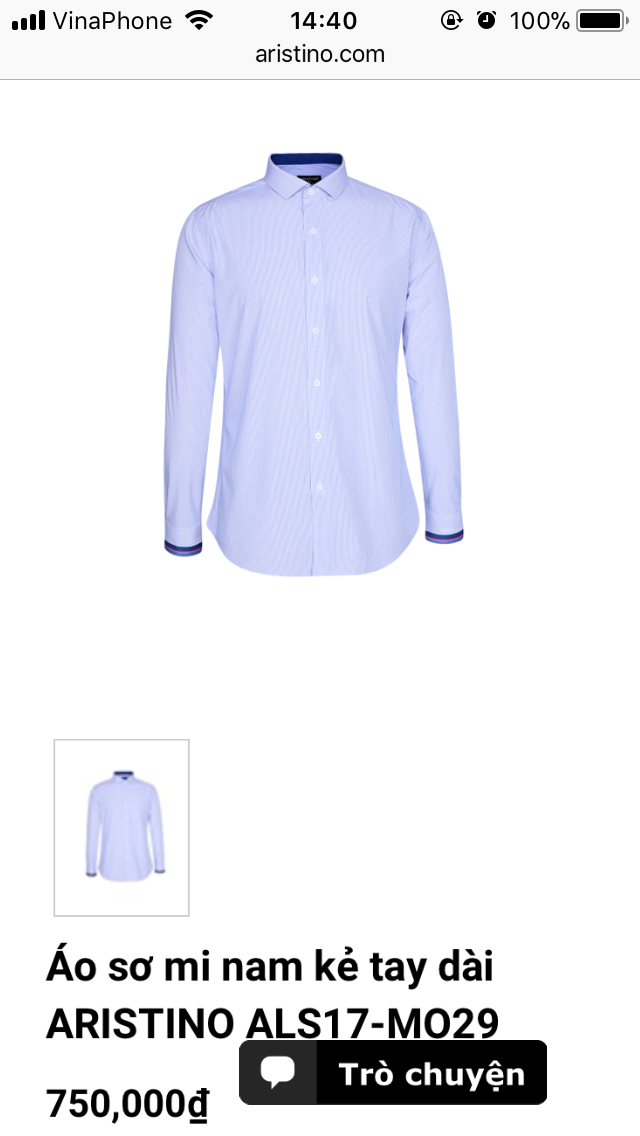Select the shirt thumbnail image
Image resolution: width=640 pixels, height=1136 pixels.
[122, 827]
